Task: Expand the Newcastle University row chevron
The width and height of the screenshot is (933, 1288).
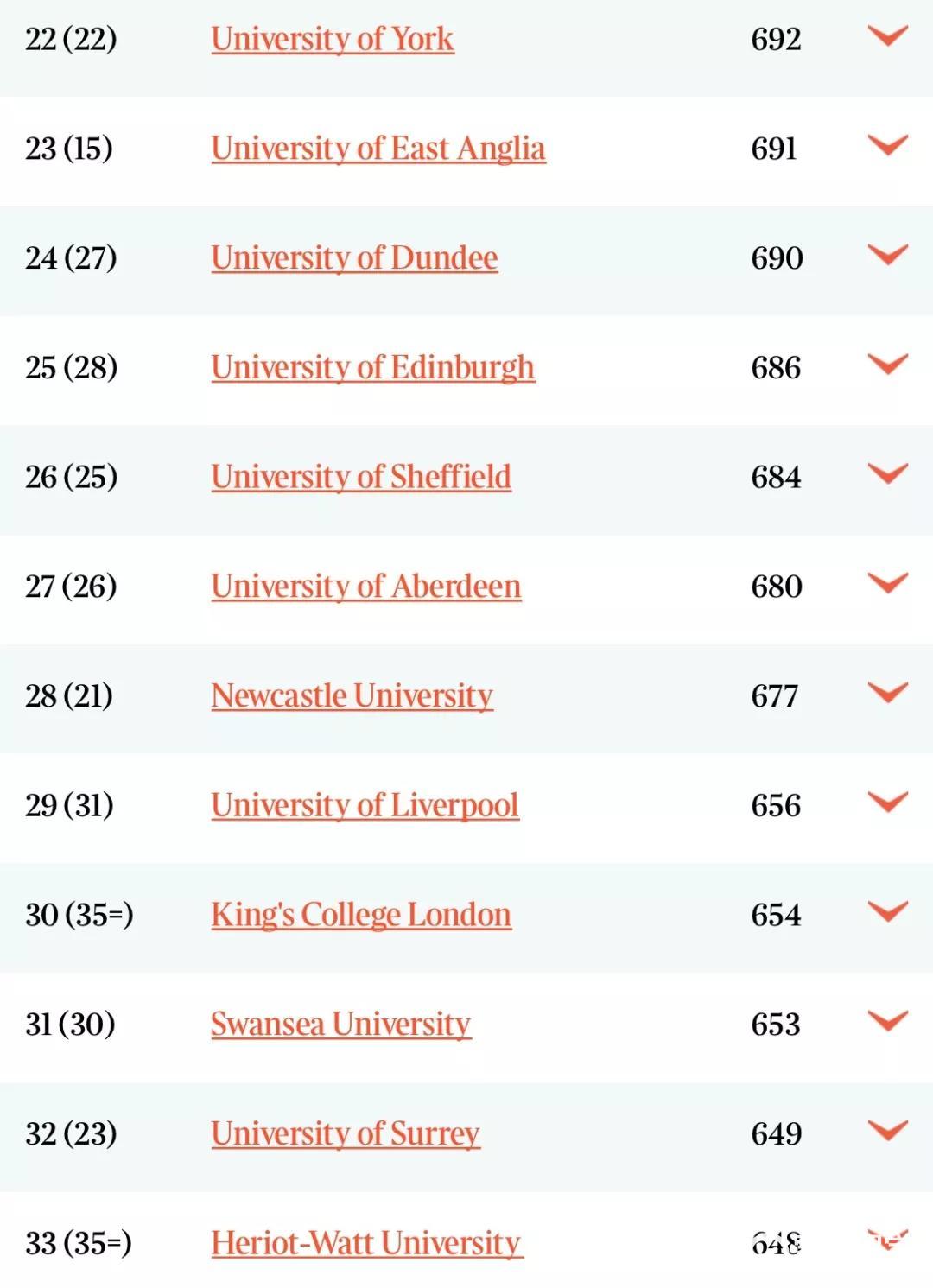Action: click(887, 693)
